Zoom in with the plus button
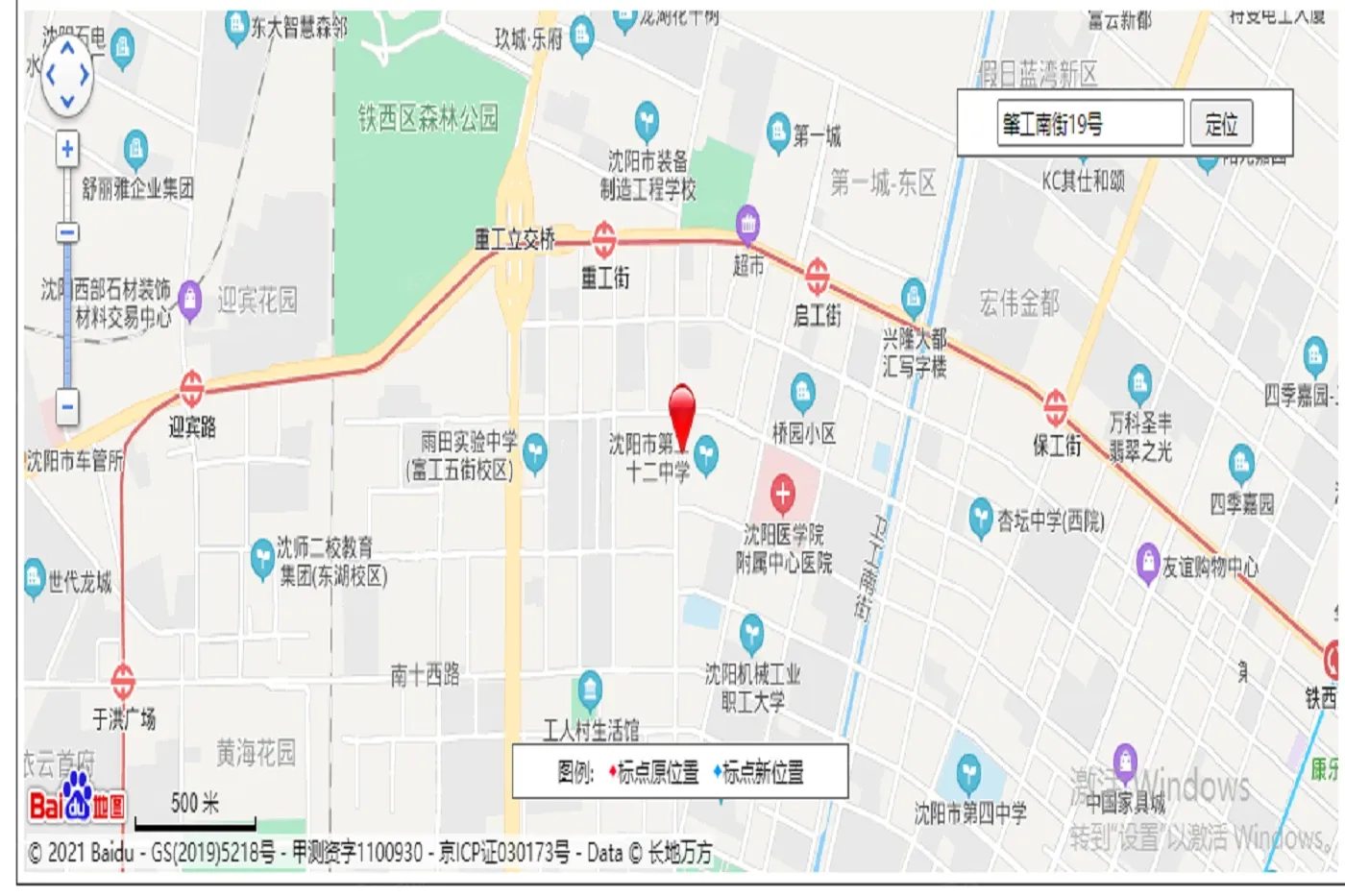 [67, 149]
